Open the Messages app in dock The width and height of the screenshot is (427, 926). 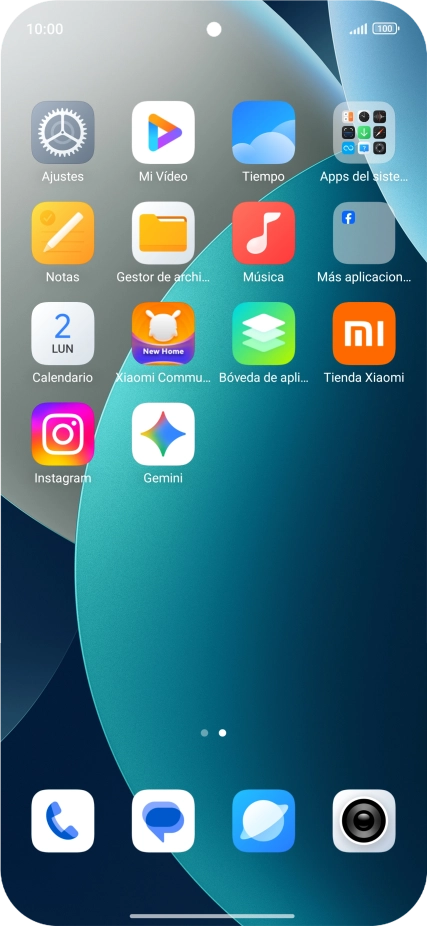pyautogui.click(x=163, y=821)
